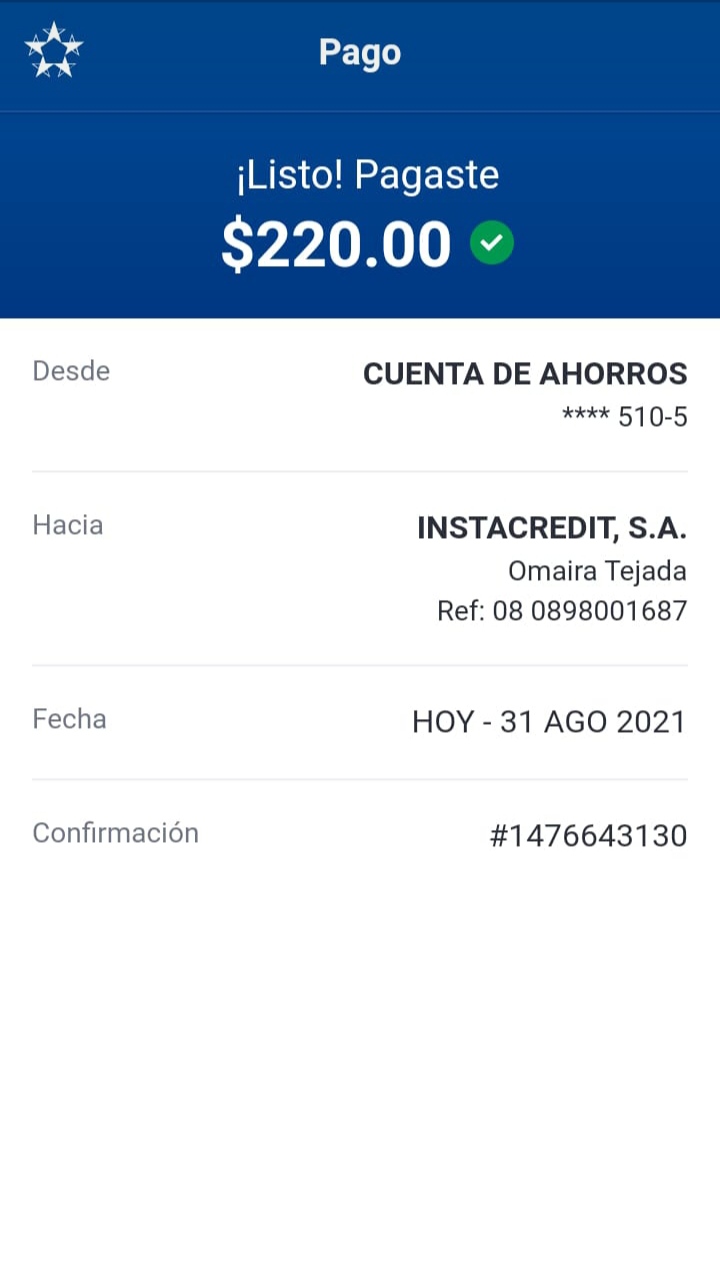The height and width of the screenshot is (1268, 720).
Task: Tap the stars logo icon in the header
Action: pyautogui.click(x=54, y=50)
